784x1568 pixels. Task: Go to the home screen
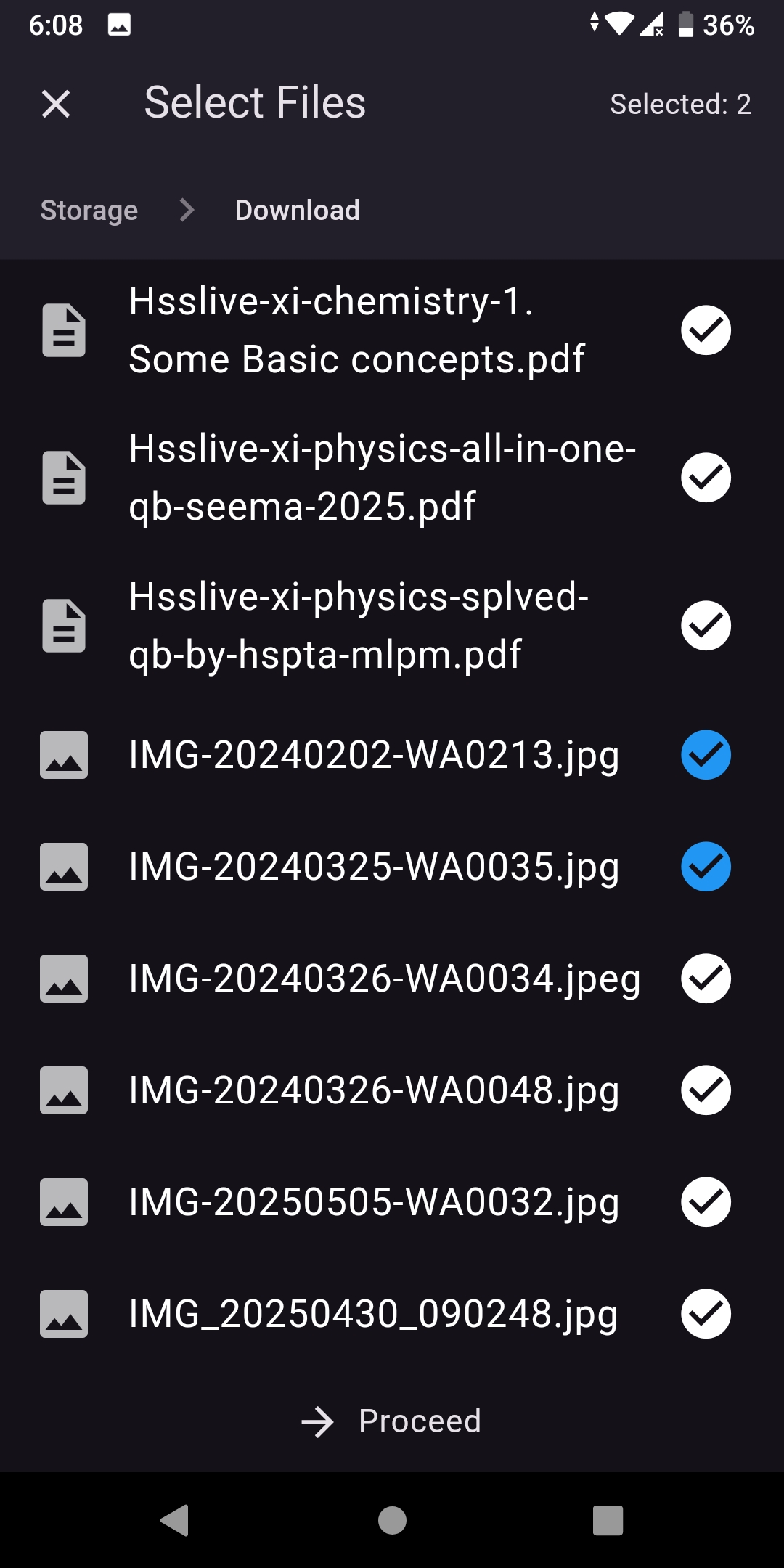click(x=392, y=1520)
